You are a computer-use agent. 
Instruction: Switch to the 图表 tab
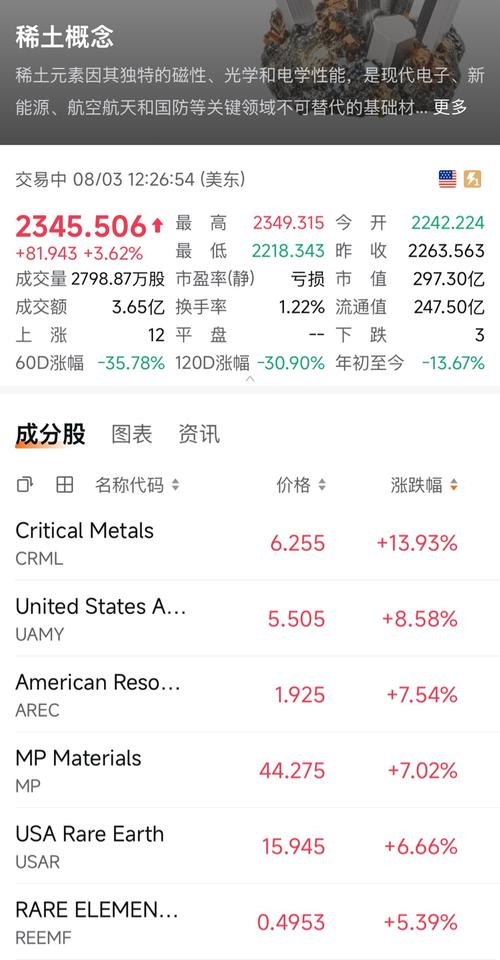[132, 434]
